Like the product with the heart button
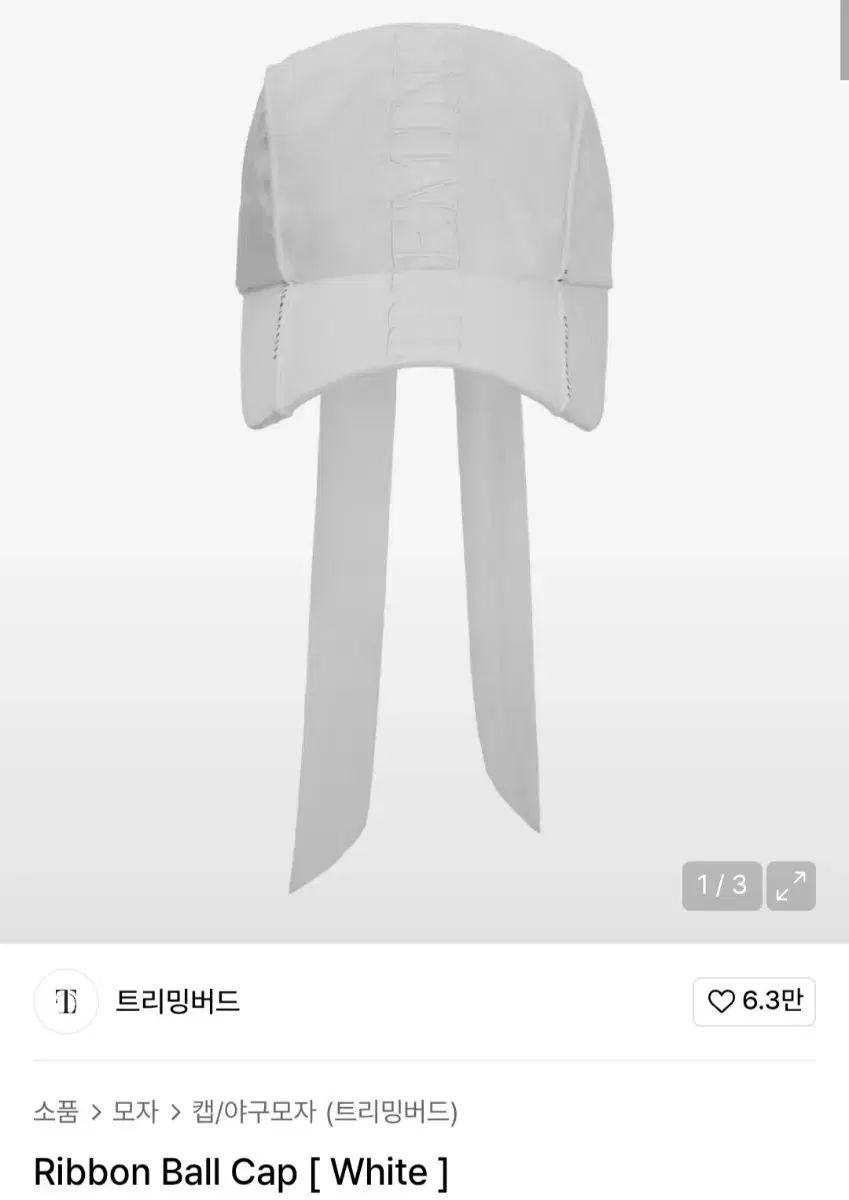This screenshot has width=849, height=1200. (x=755, y=1001)
